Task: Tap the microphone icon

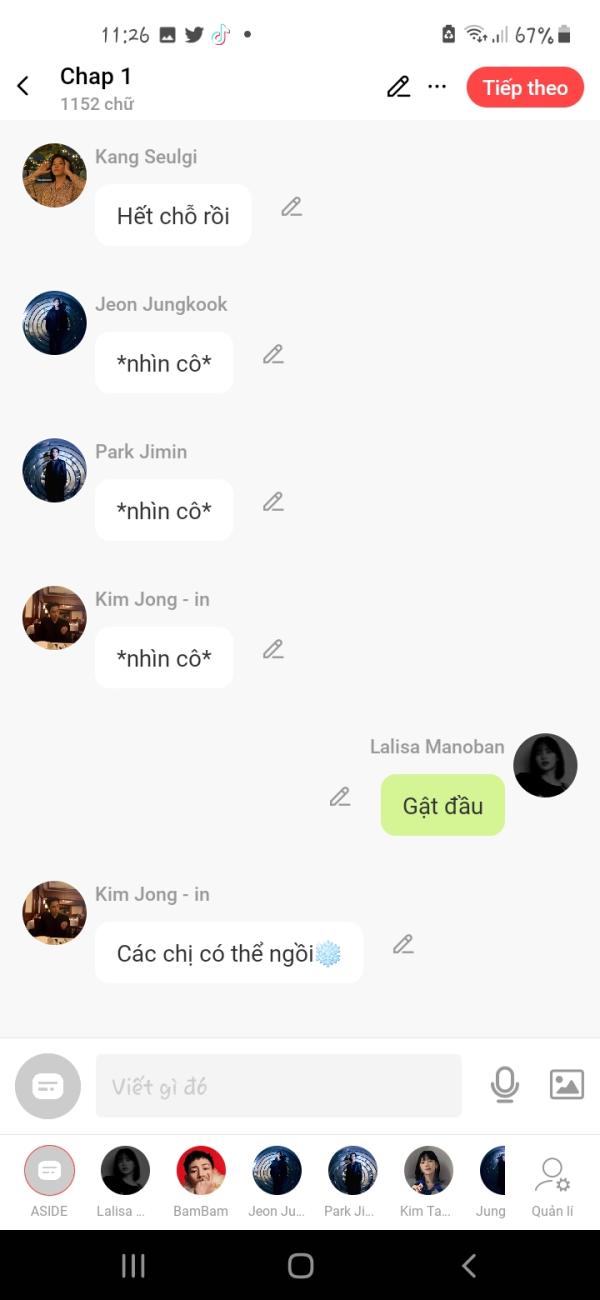Action: coord(505,1085)
